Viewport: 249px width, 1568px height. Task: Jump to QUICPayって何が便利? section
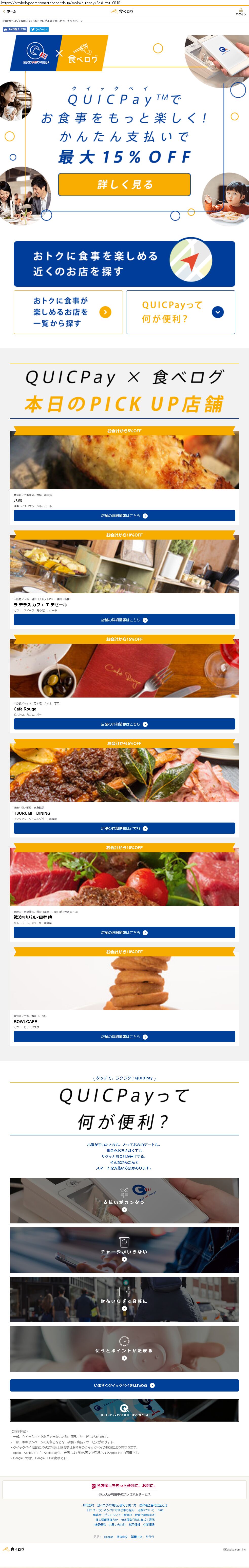click(x=180, y=312)
